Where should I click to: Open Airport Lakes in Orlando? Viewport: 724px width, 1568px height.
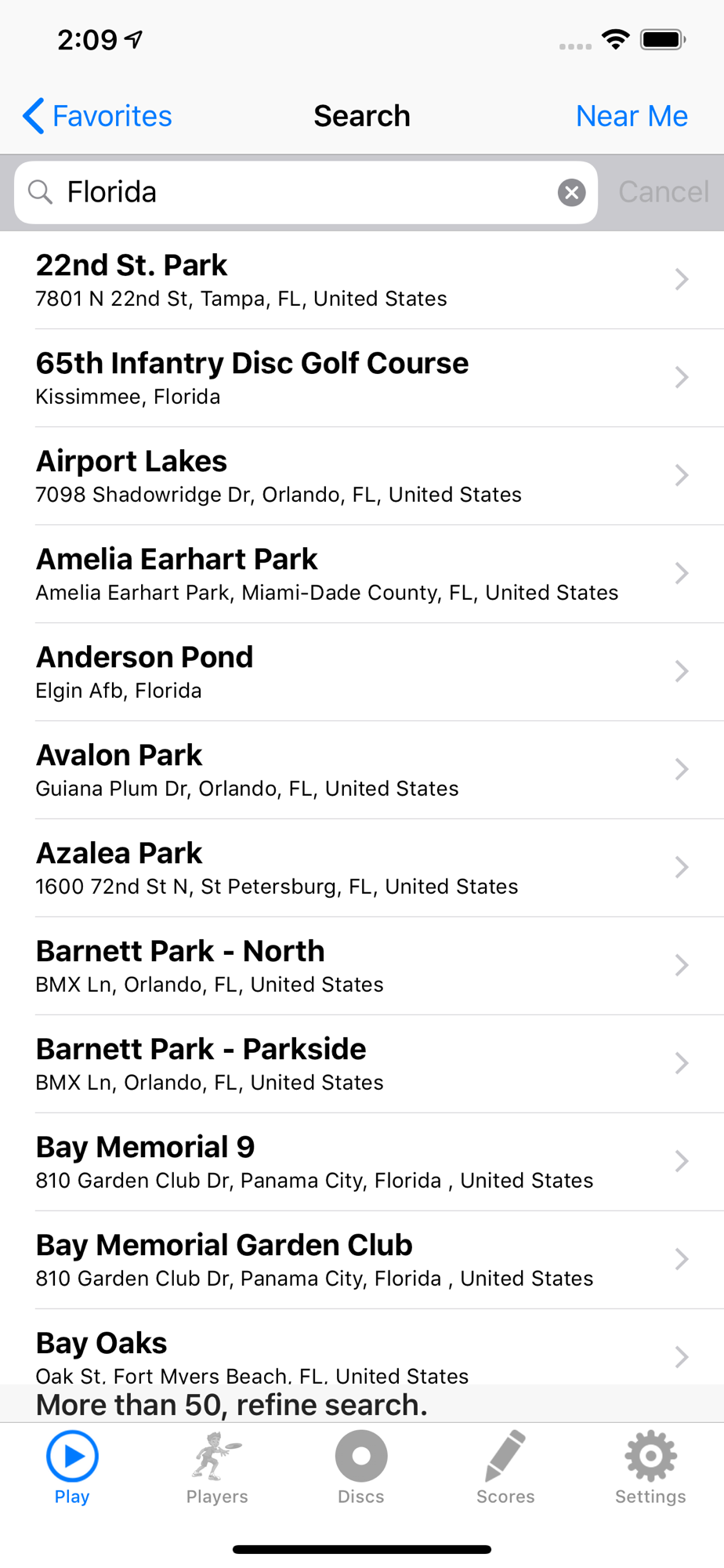(360, 476)
